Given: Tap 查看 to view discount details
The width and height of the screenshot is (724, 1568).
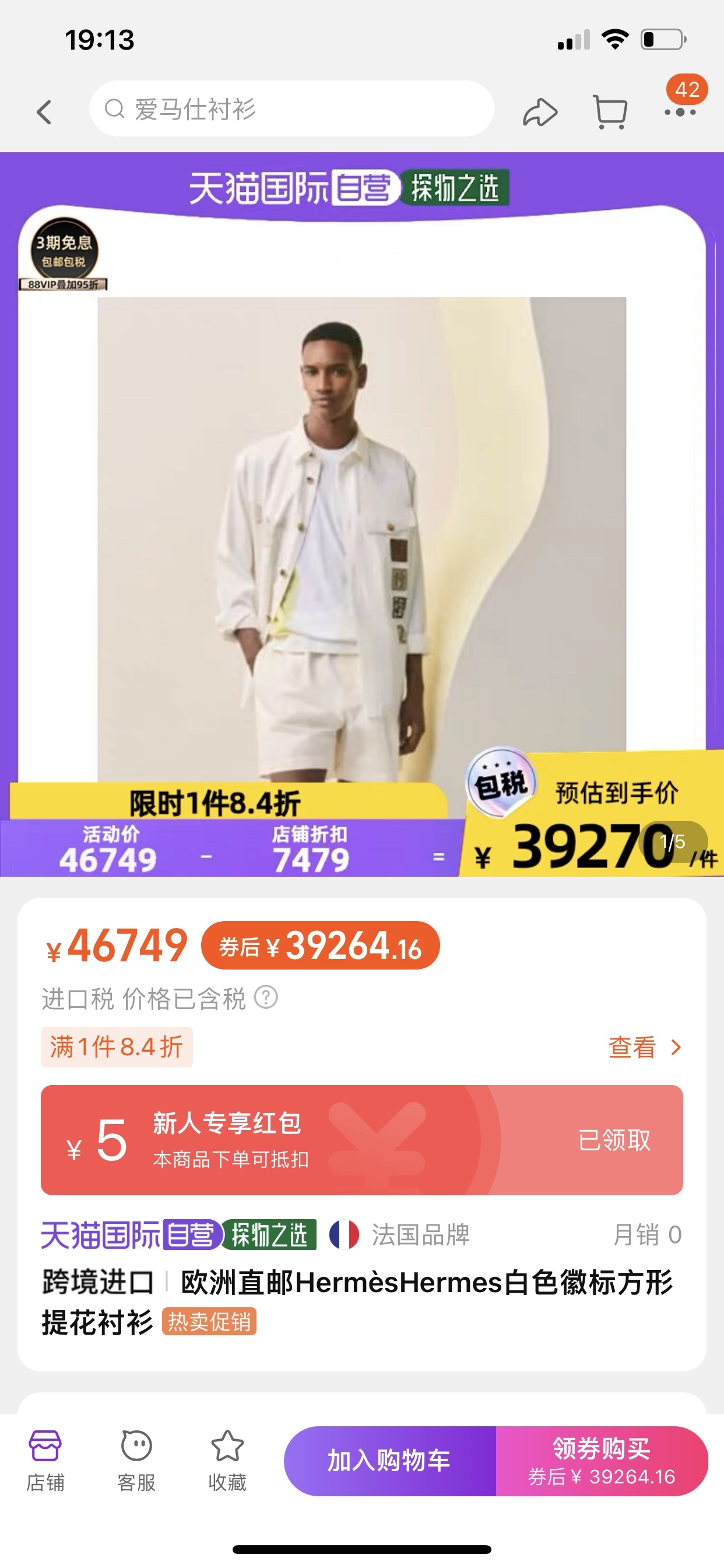Looking at the screenshot, I should (x=644, y=1047).
